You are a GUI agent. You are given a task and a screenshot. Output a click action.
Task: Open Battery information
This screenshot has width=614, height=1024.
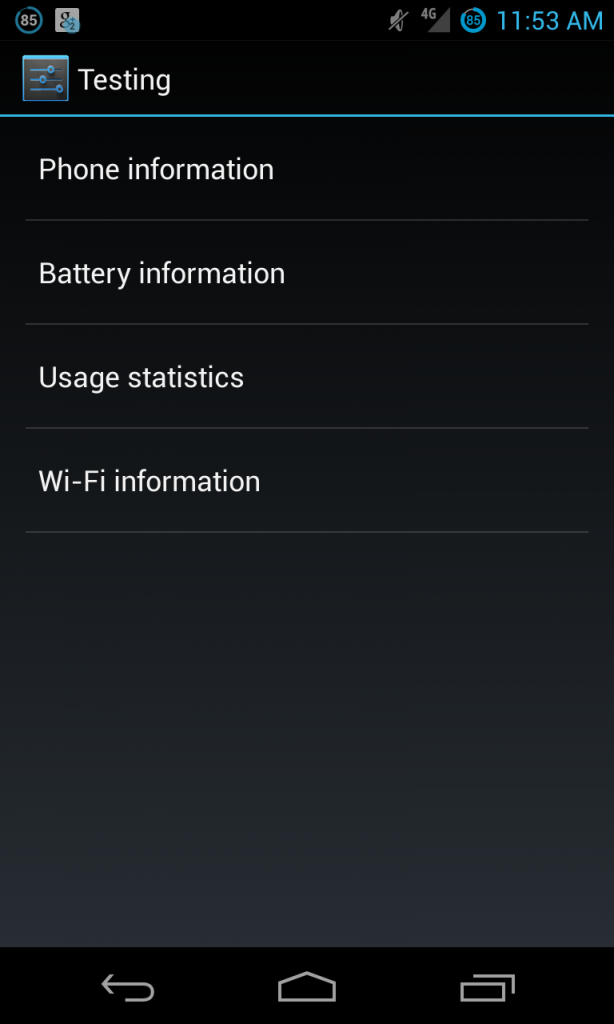(307, 272)
